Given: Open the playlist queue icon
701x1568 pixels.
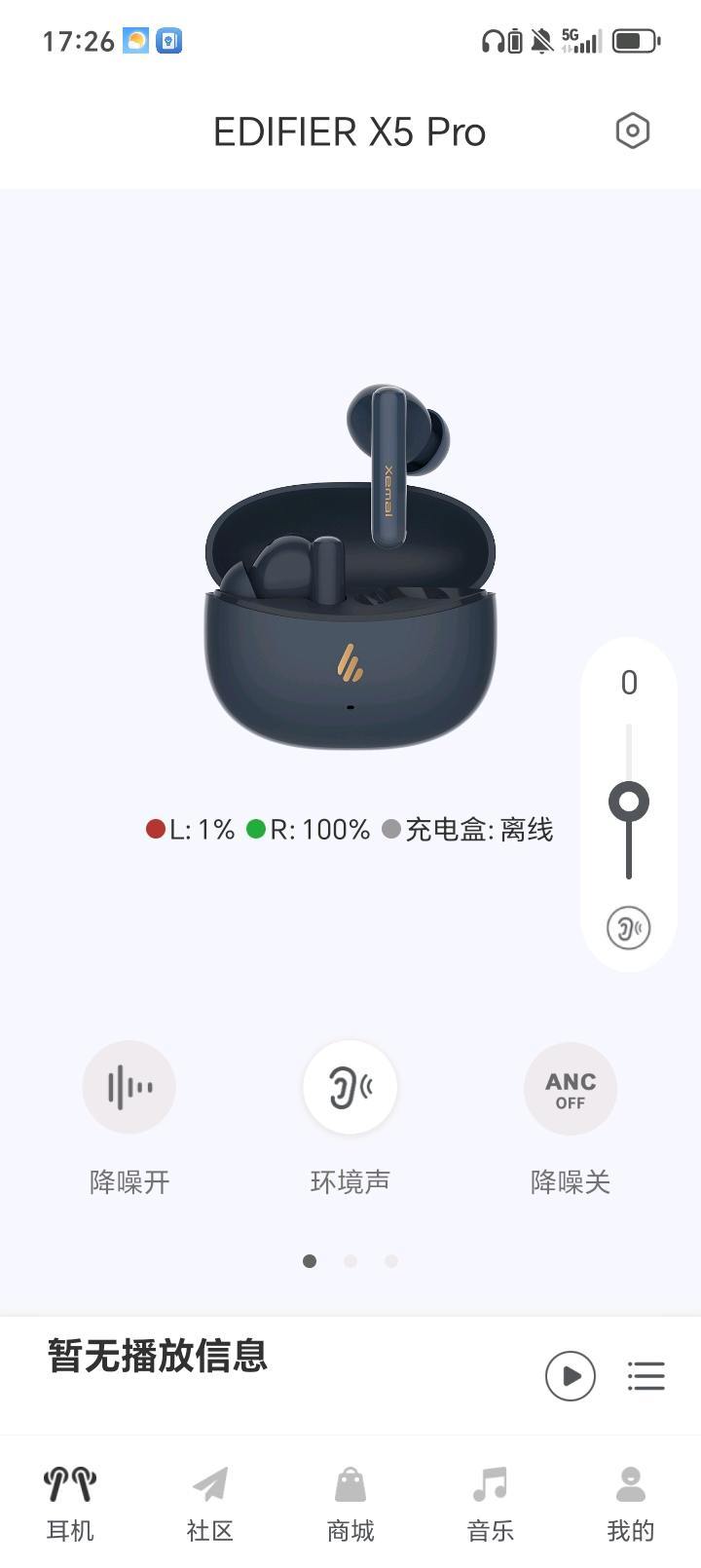Looking at the screenshot, I should pyautogui.click(x=646, y=1375).
